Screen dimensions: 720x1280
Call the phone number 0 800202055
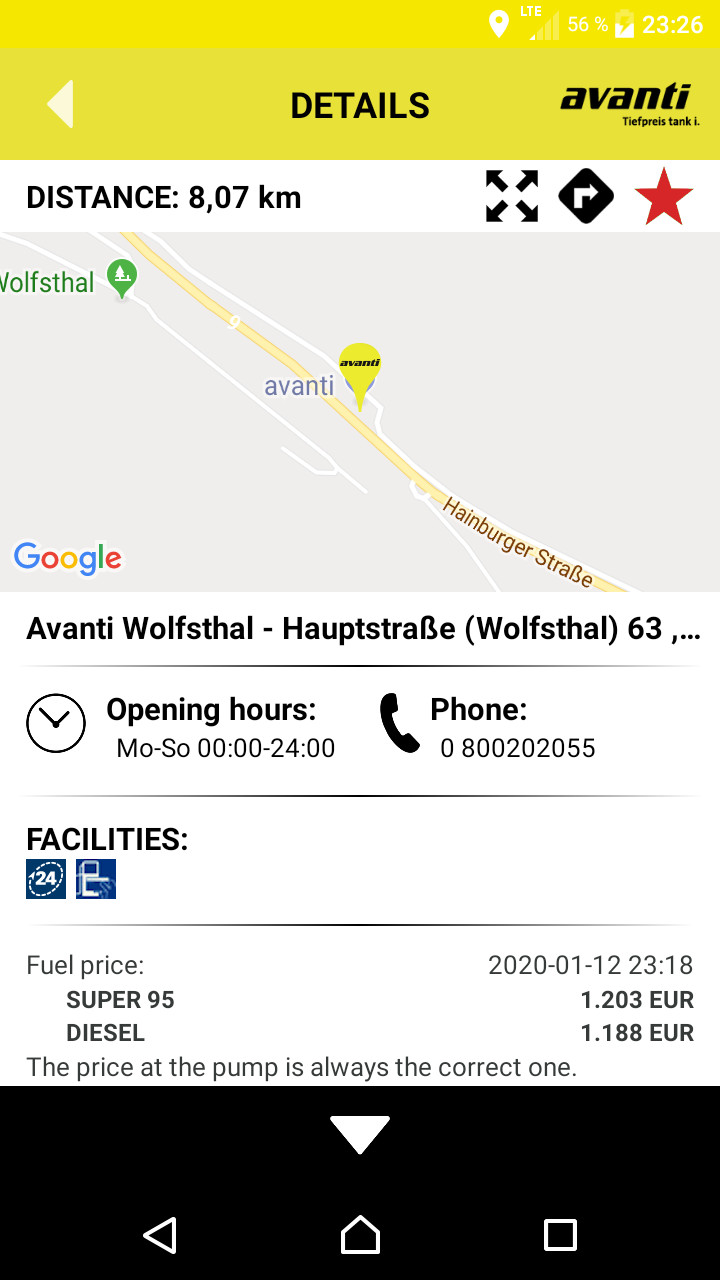click(x=517, y=748)
